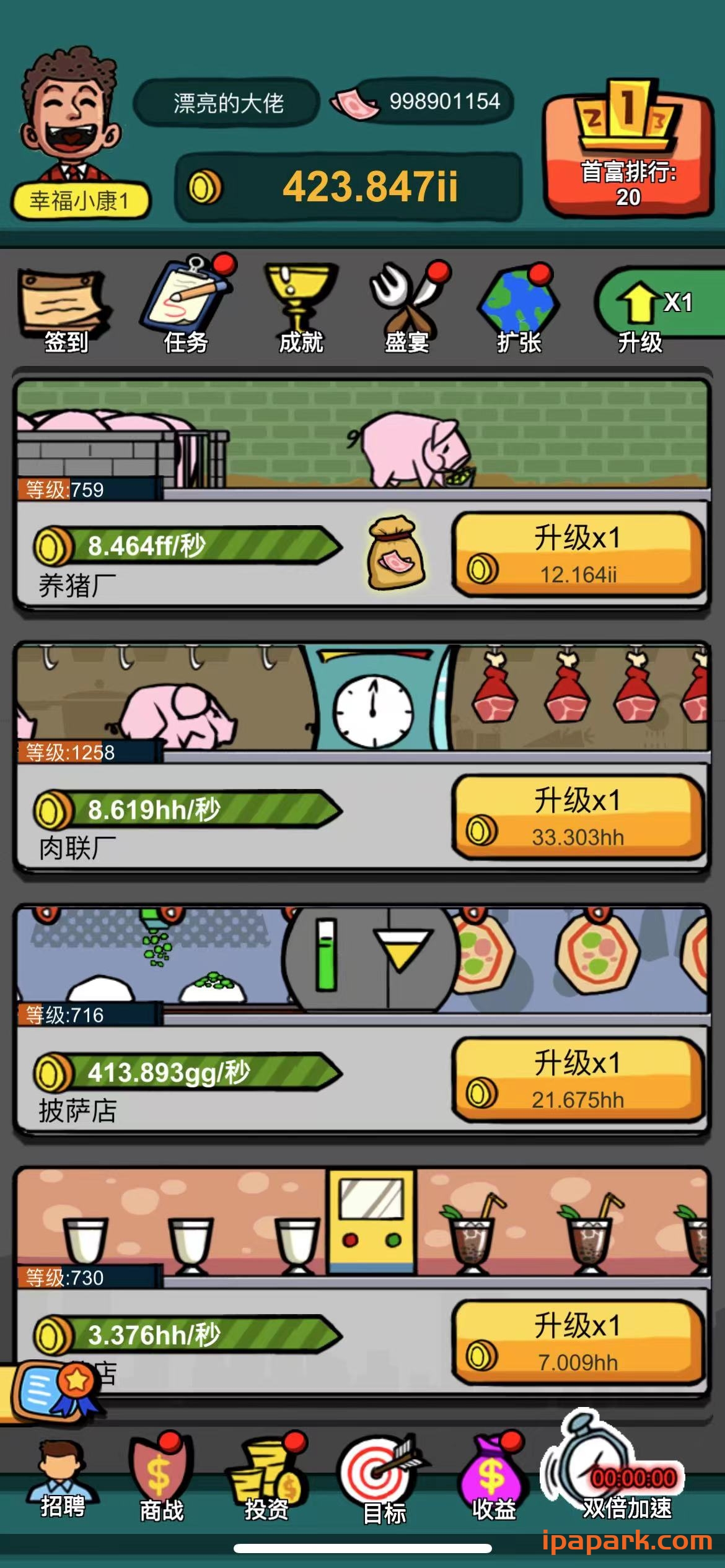Screen dimensions: 725x1568
Task: Upgrade the shop costing 7.009hh
Action: (x=578, y=1341)
